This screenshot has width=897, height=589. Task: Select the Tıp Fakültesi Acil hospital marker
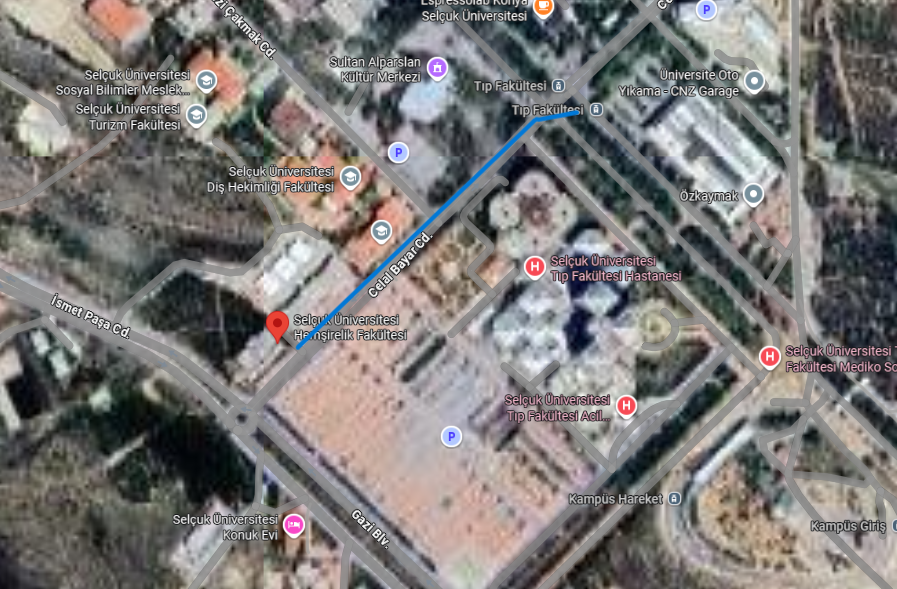[626, 406]
